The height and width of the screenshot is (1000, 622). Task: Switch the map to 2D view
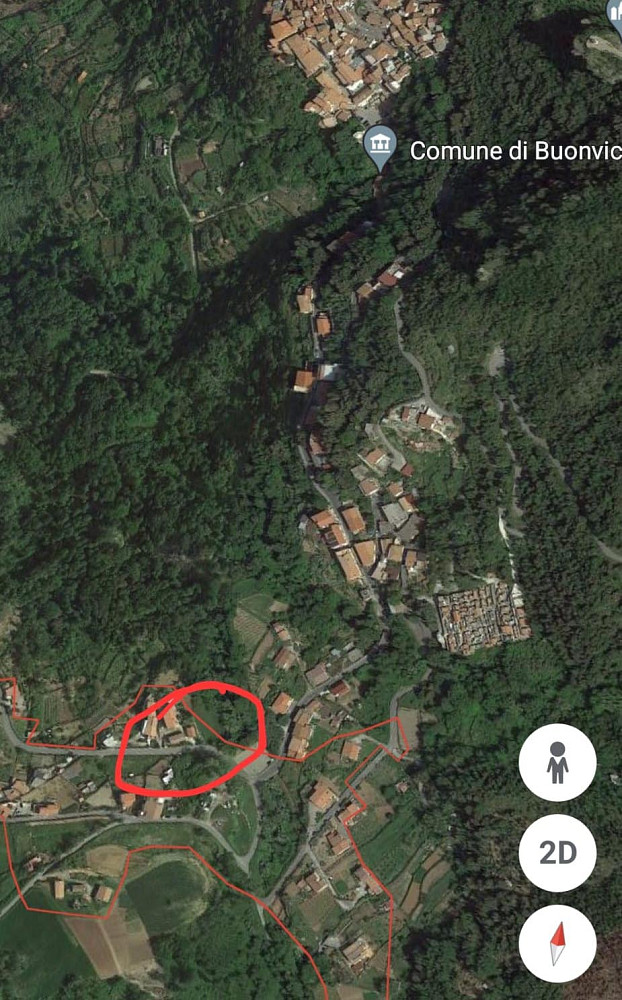click(x=558, y=853)
